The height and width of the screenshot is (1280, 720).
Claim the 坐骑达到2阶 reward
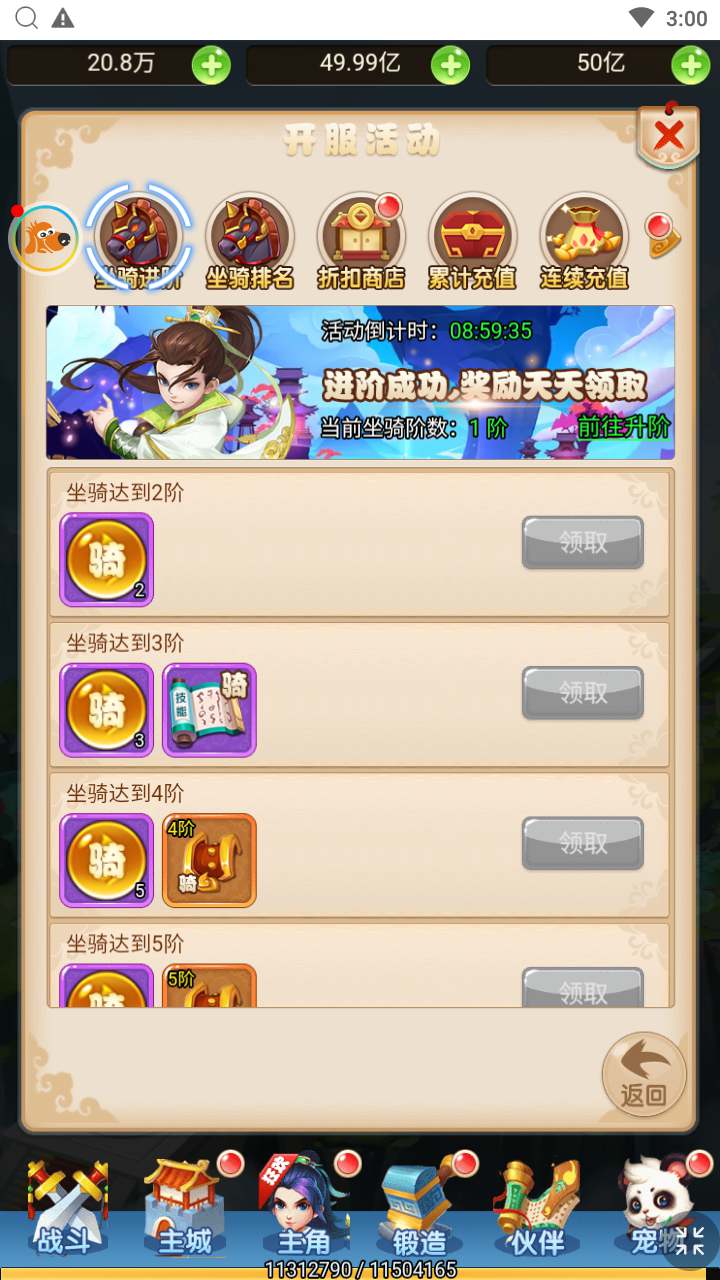[582, 543]
